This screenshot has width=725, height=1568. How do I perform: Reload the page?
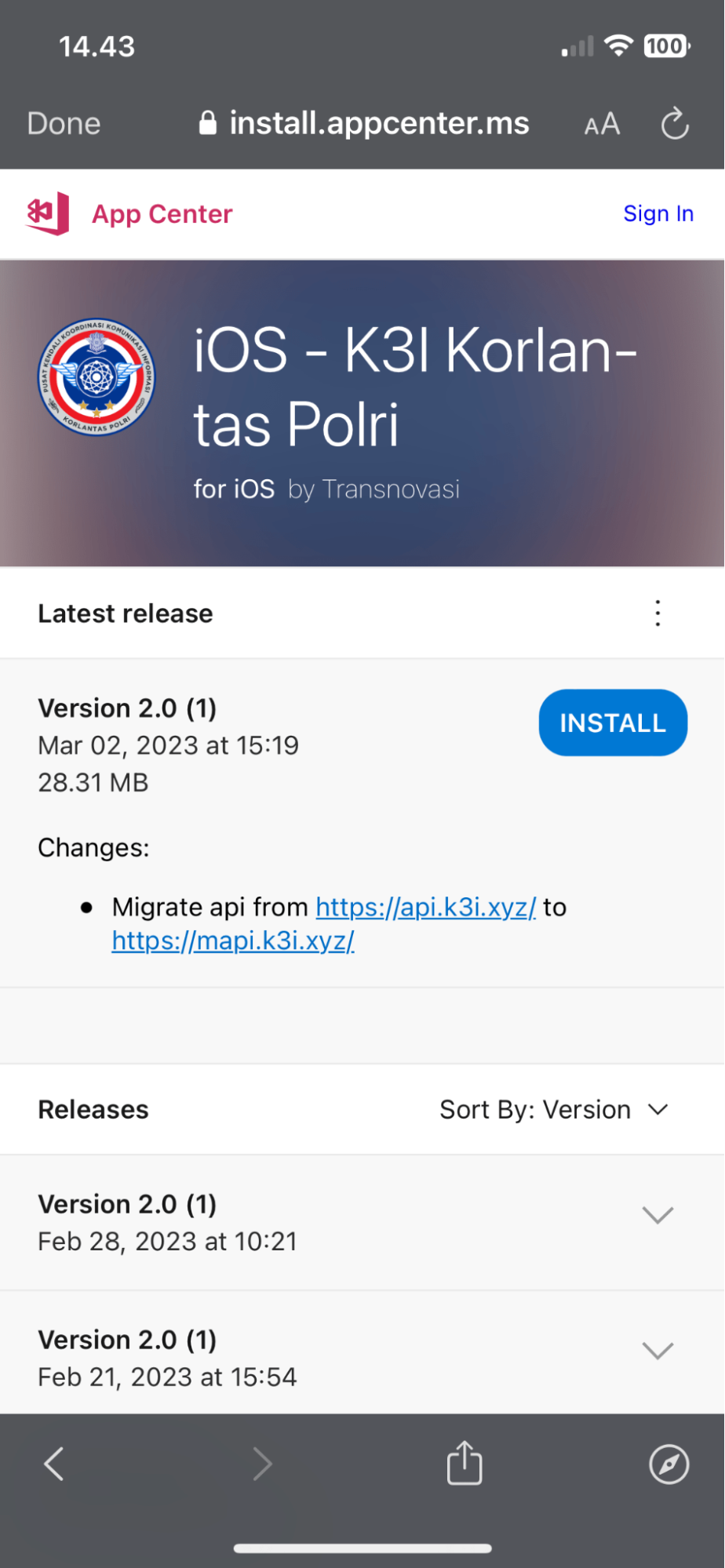click(674, 124)
